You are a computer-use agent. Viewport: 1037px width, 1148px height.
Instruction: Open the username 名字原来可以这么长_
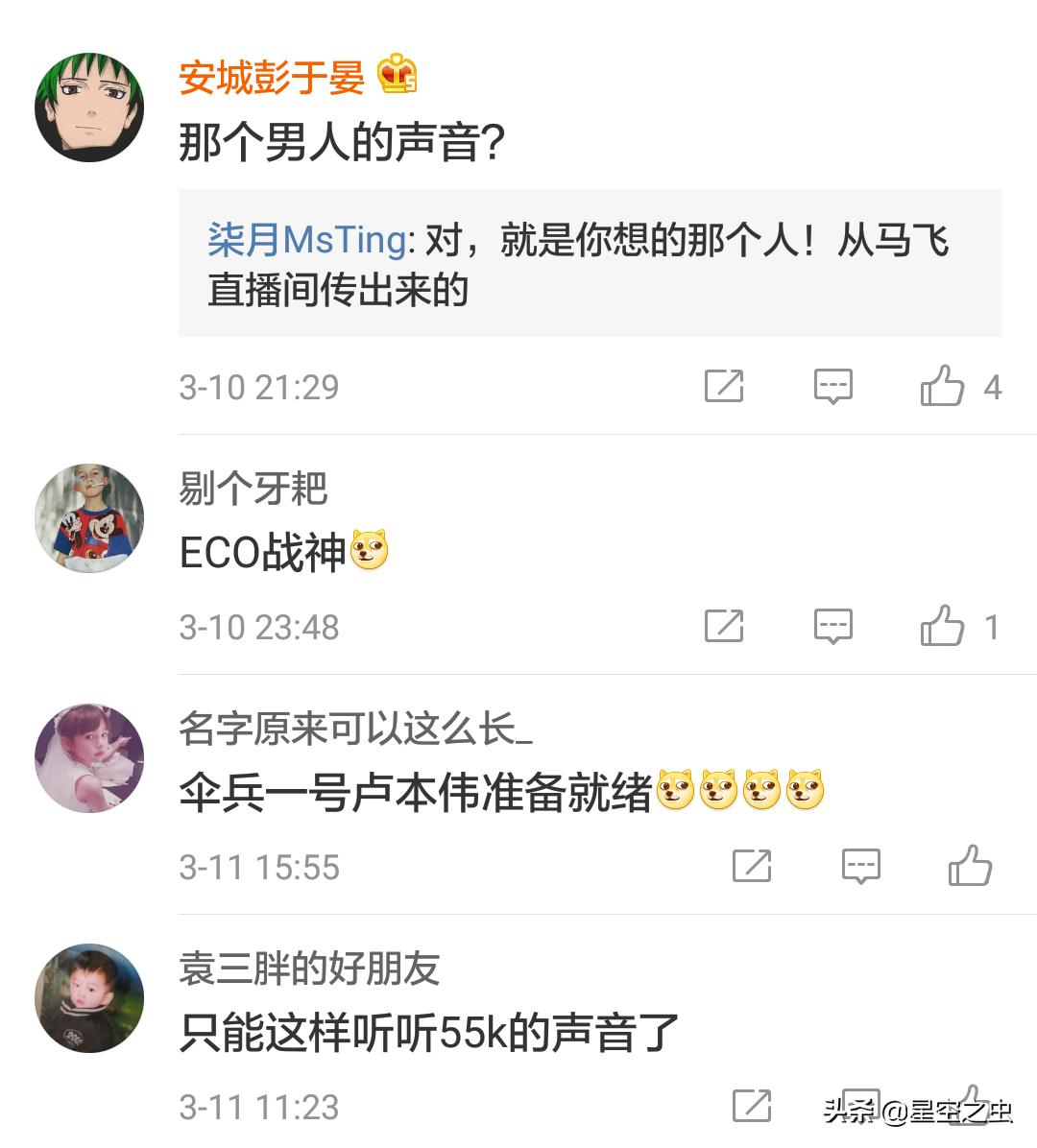[x=355, y=729]
